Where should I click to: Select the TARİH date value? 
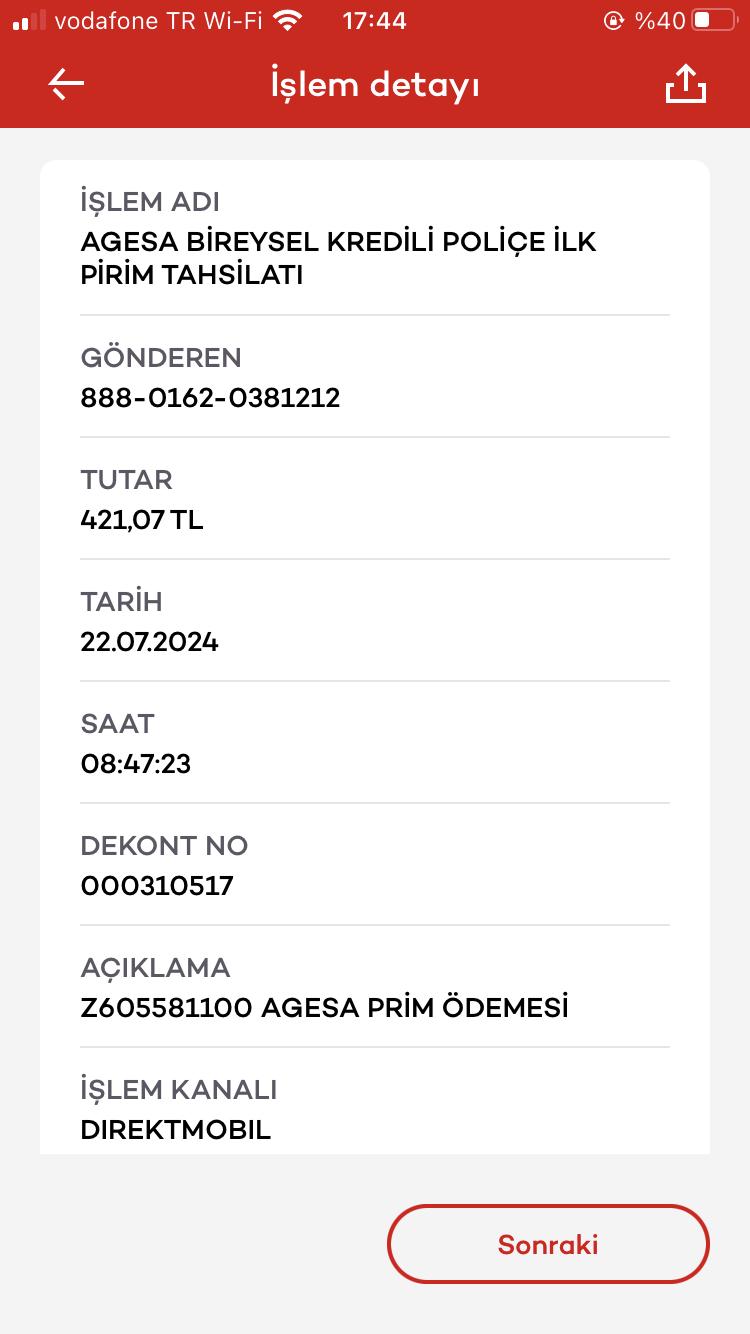click(150, 642)
